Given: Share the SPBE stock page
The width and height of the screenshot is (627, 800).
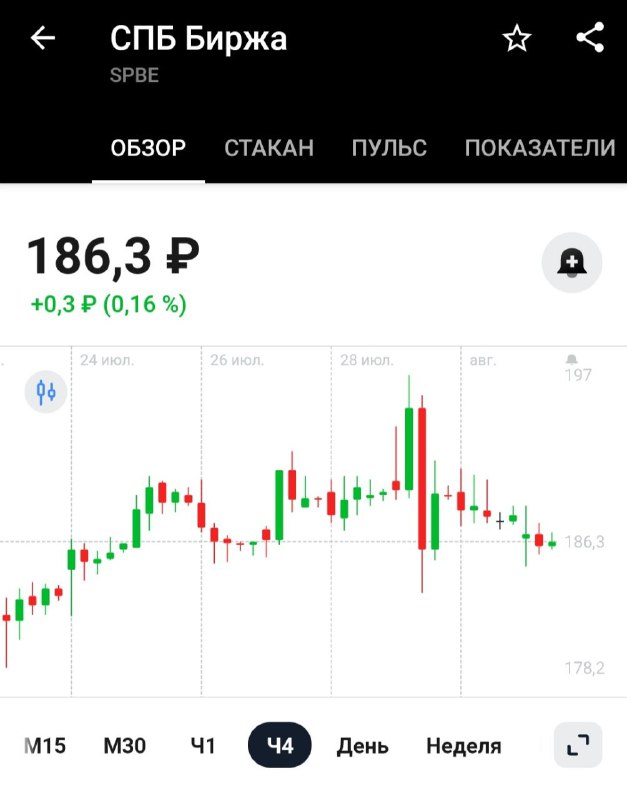Looking at the screenshot, I should (591, 39).
